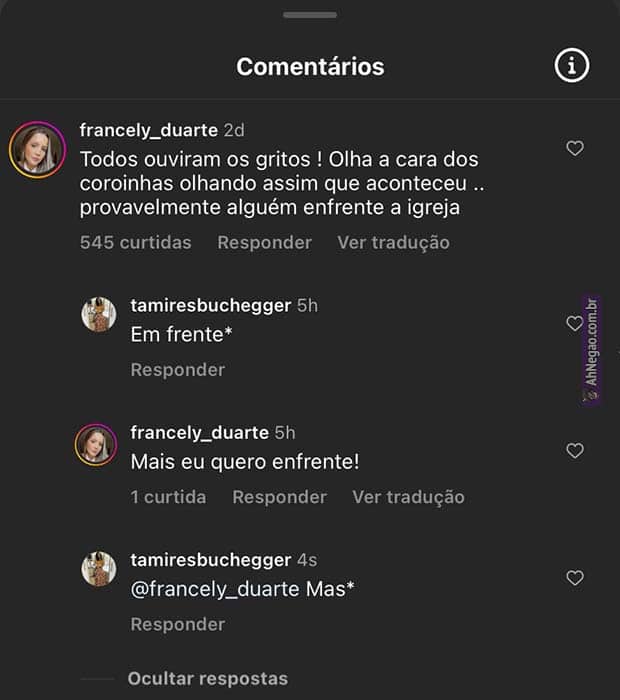Tap Responder under the 'Mas*' reply
Image resolution: width=620 pixels, height=700 pixels.
pos(177,624)
